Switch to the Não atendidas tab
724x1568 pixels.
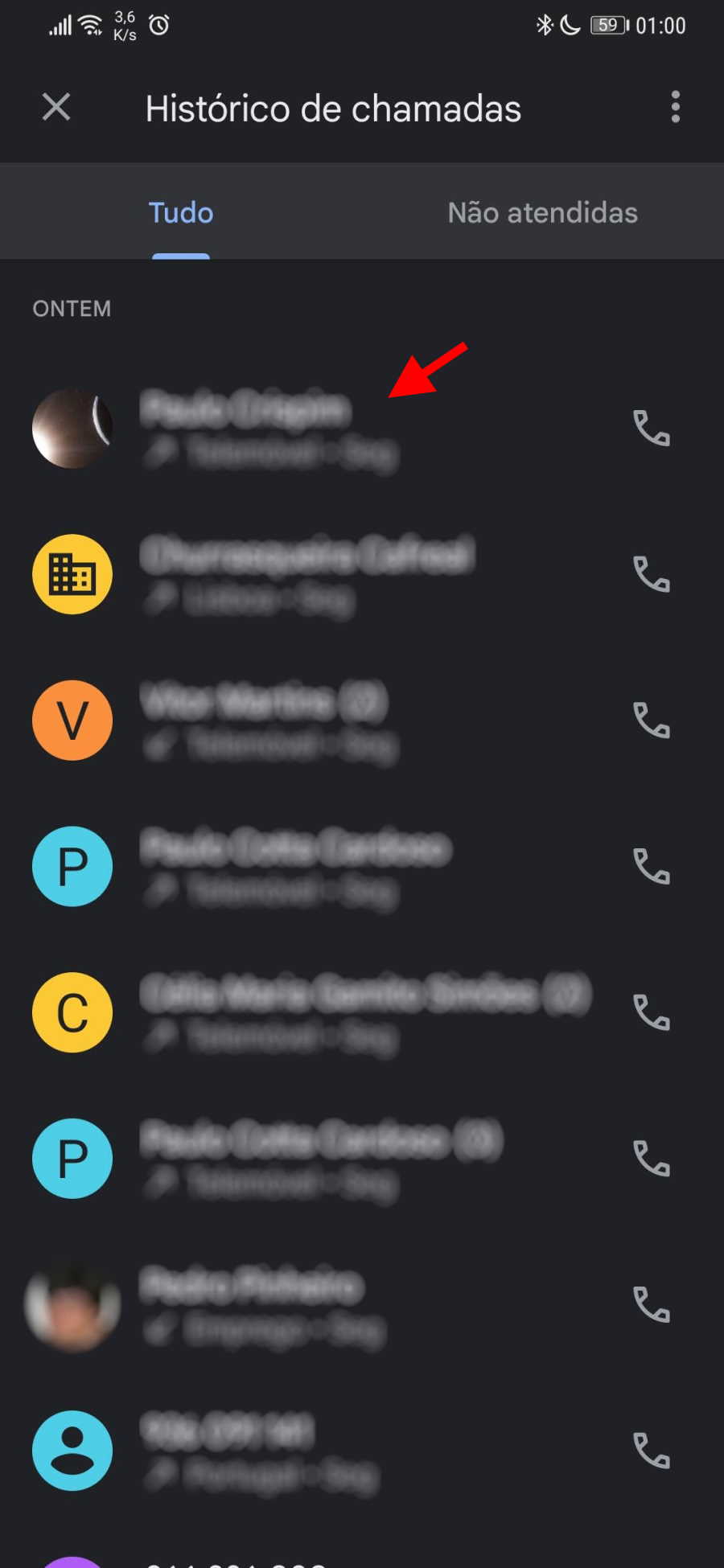click(x=543, y=212)
